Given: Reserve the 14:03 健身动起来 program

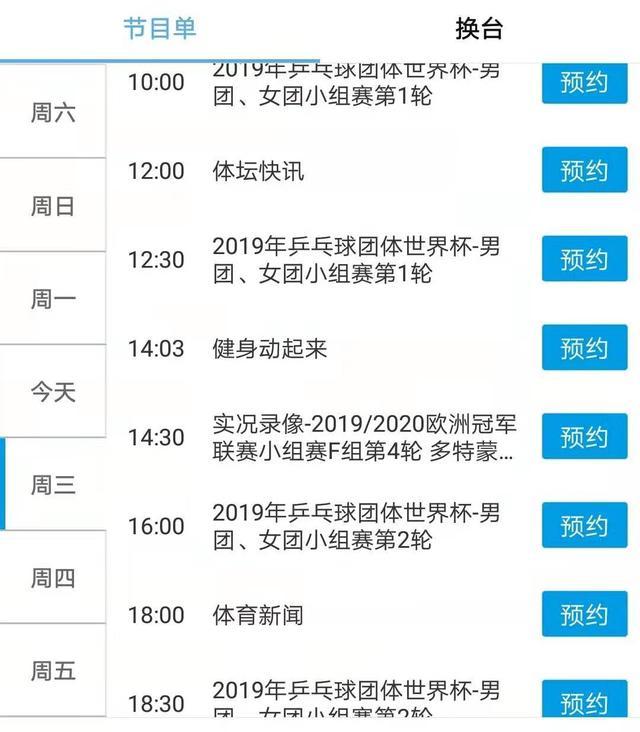Looking at the screenshot, I should point(584,348).
